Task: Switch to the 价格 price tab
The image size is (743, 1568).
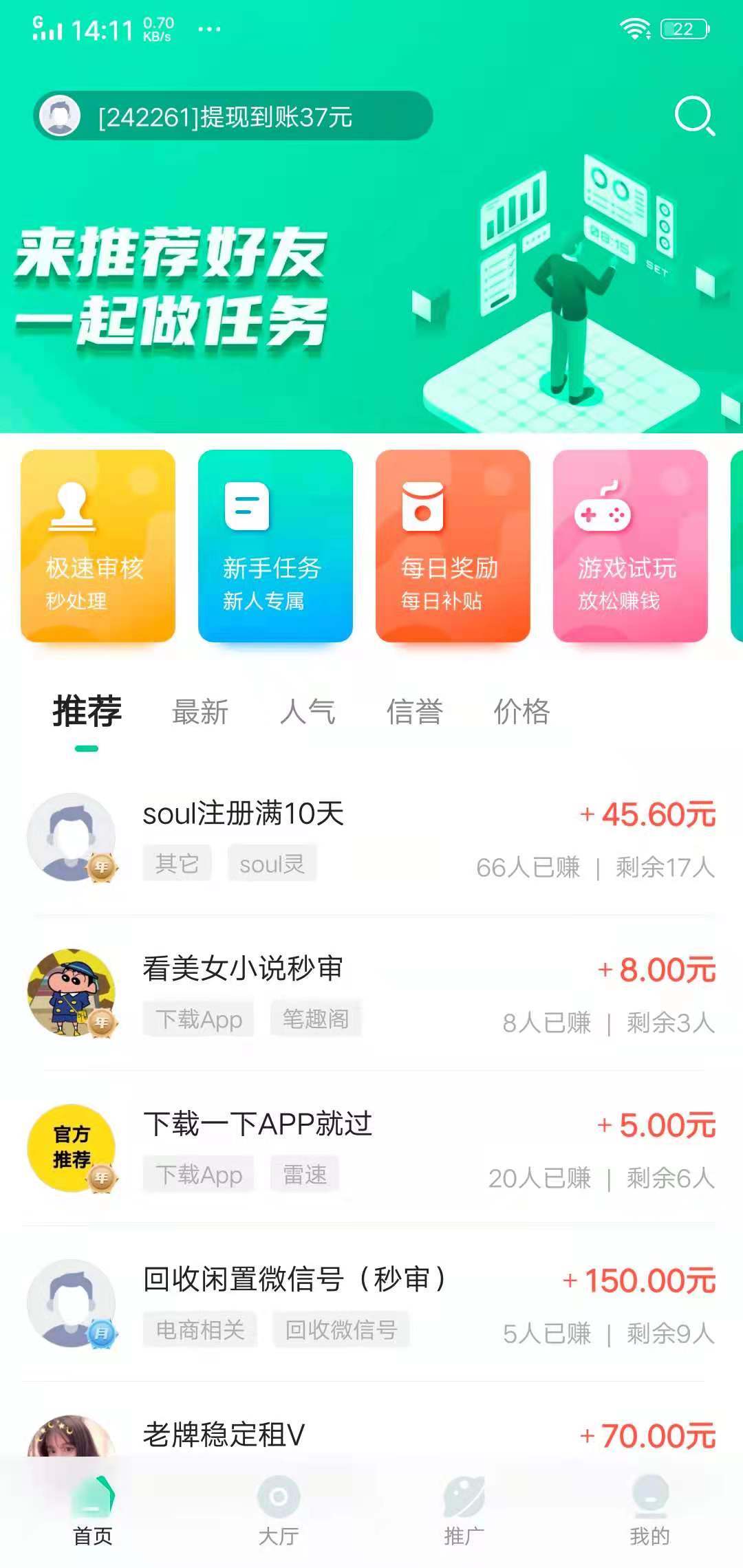Action: coord(521,714)
